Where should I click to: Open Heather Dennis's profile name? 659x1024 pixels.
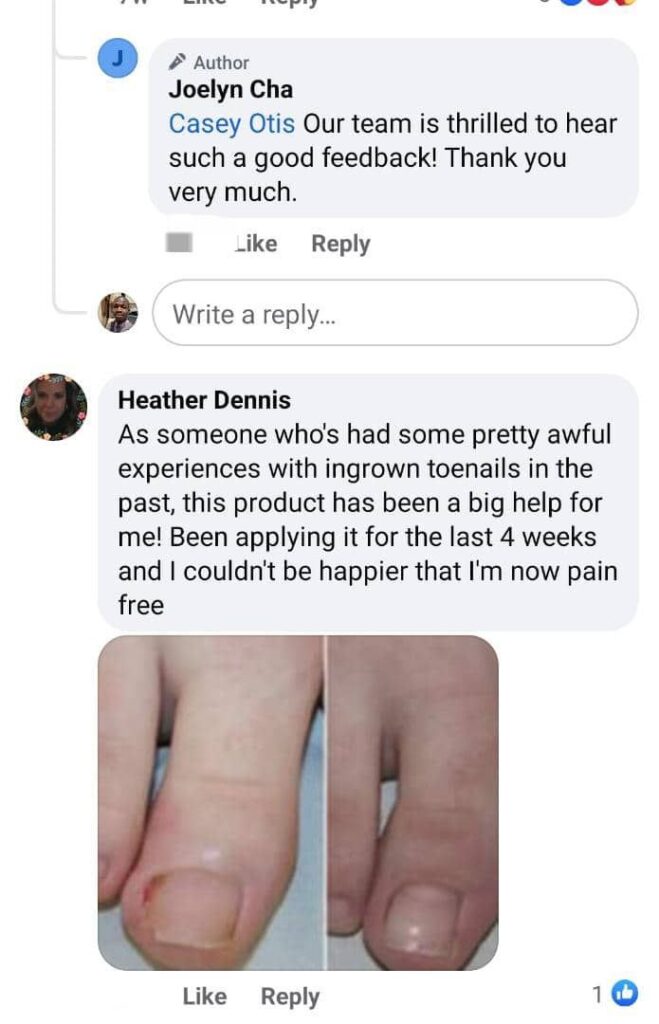pos(204,400)
